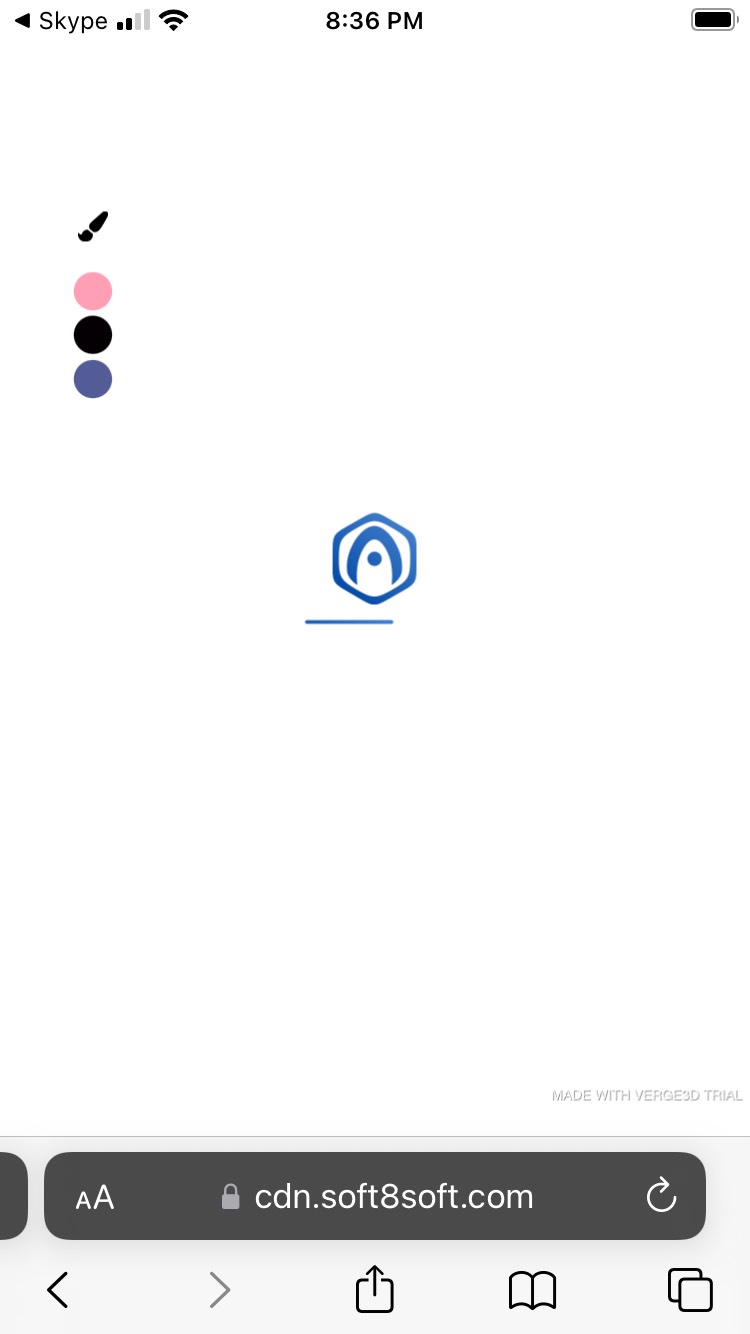This screenshot has height=1334, width=750.
Task: Select the pink color swatch
Action: [93, 292]
